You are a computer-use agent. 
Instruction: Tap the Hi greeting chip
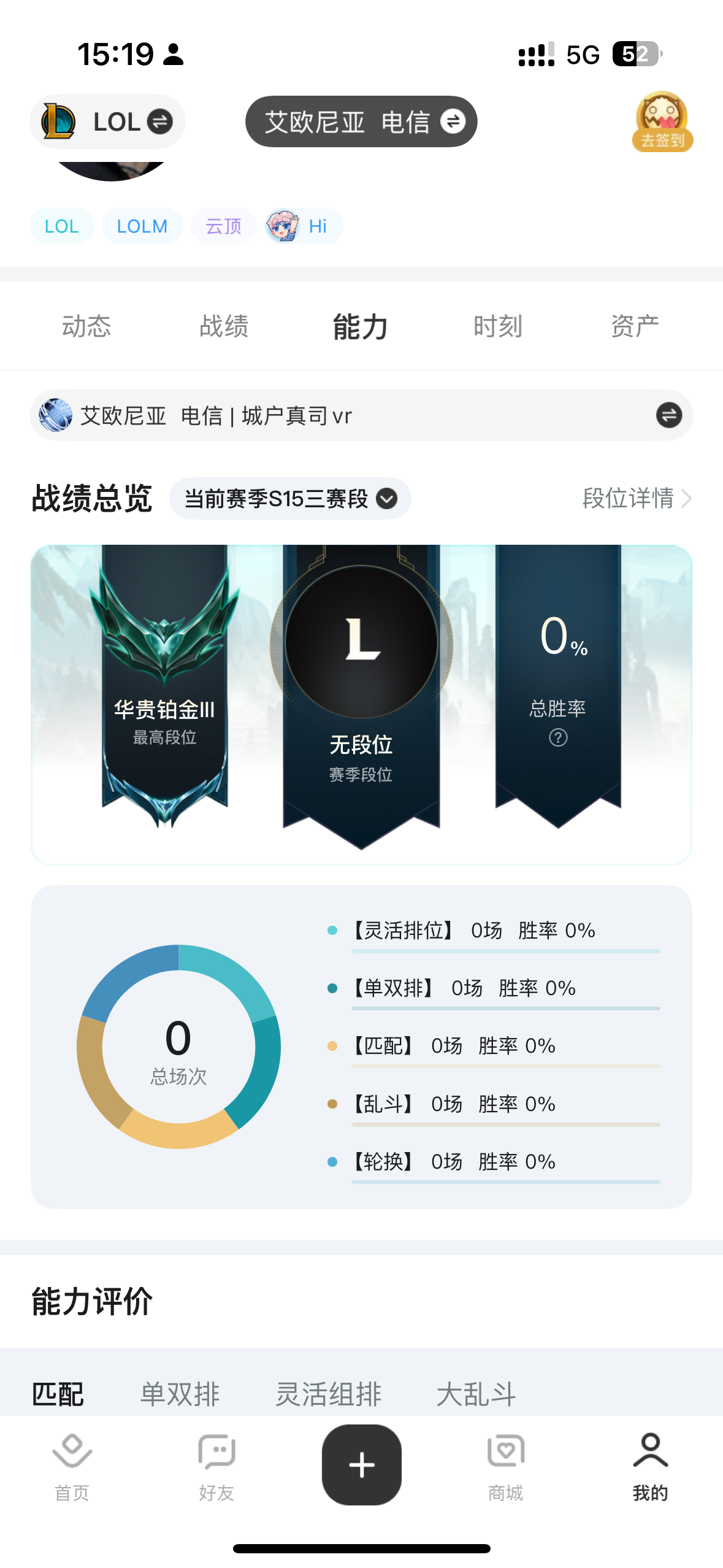pyautogui.click(x=305, y=226)
